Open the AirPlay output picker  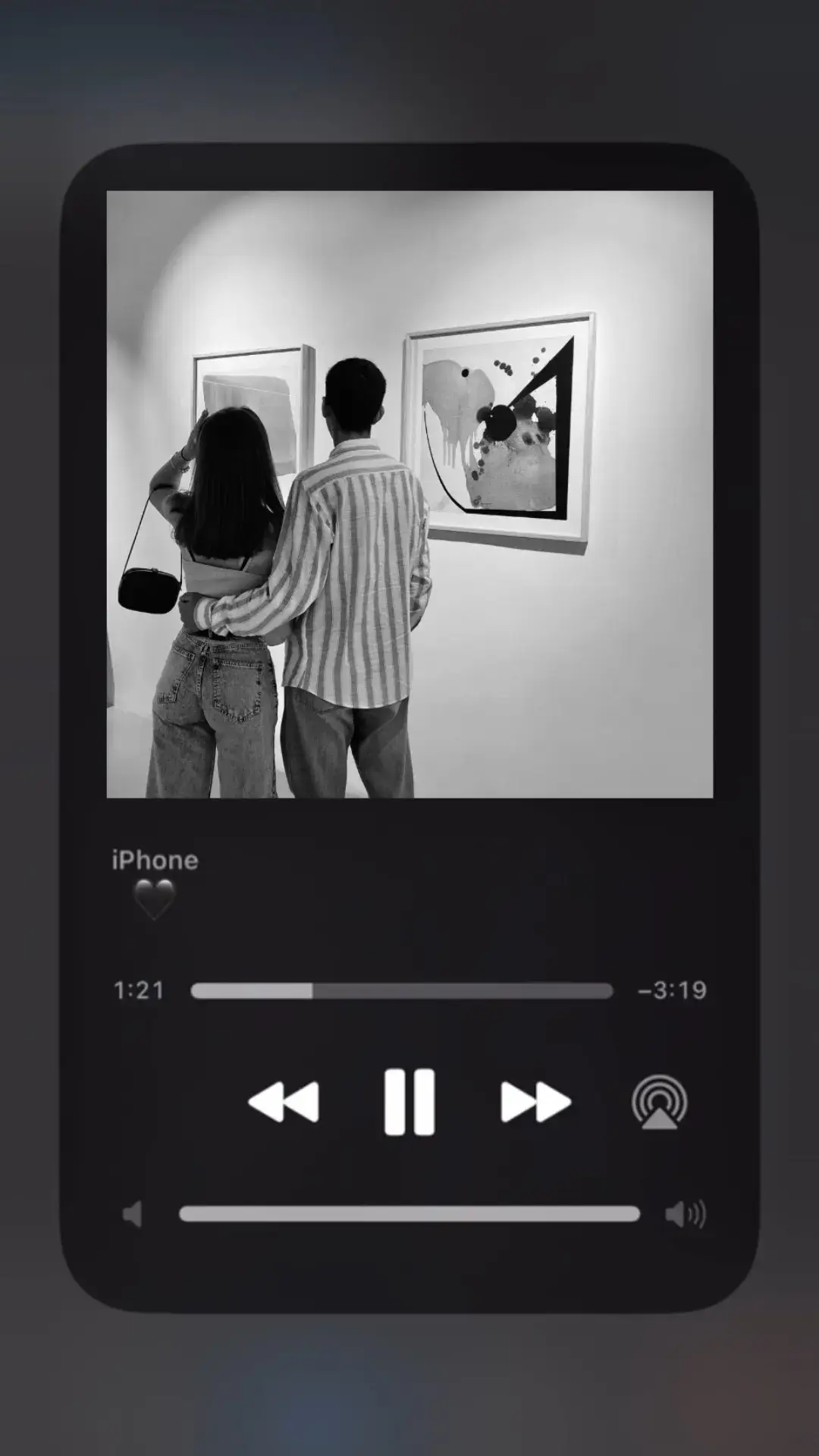click(659, 1102)
